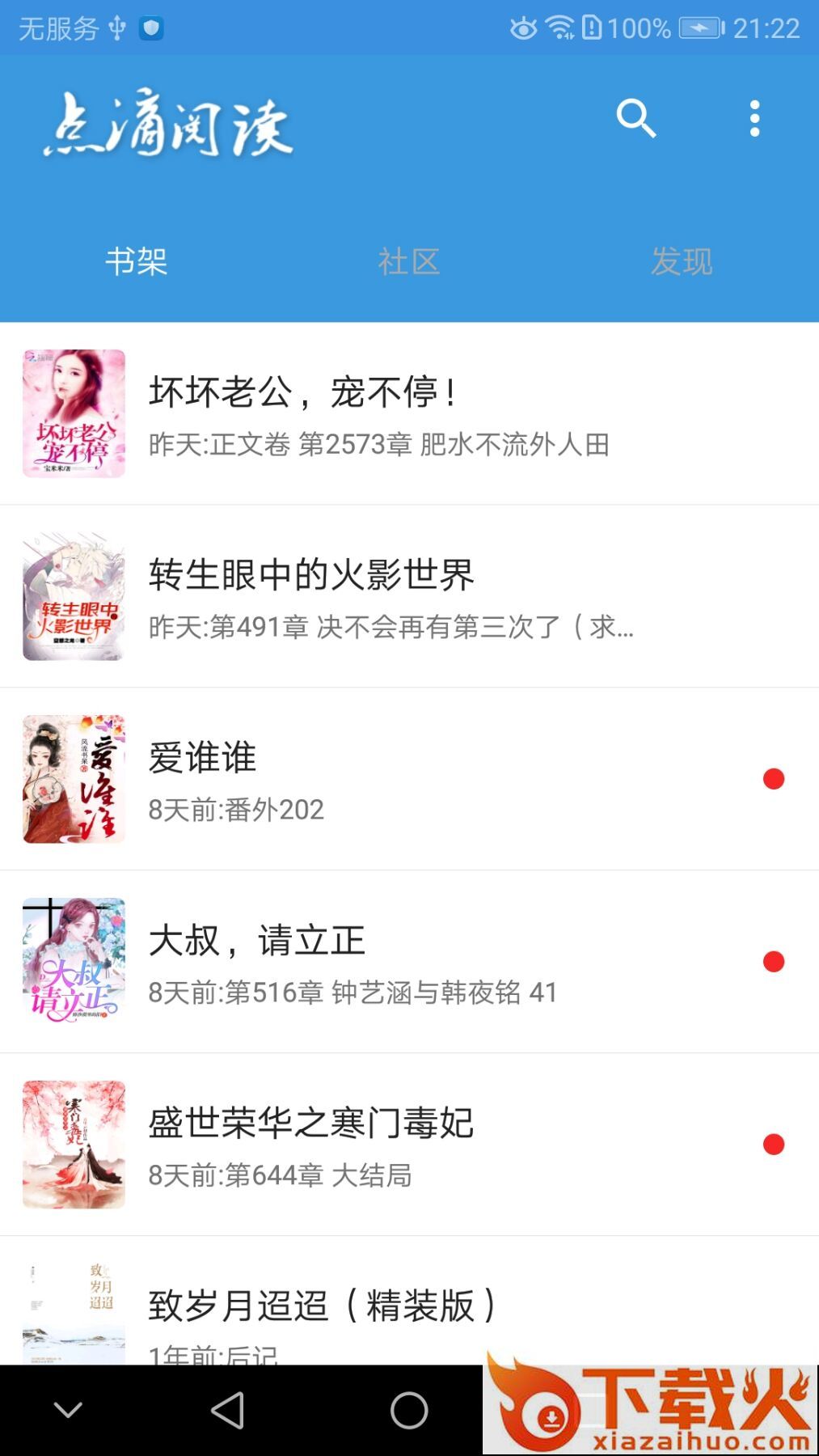Viewport: 819px width, 1456px height.
Task: Open the search icon
Action: 635,119
